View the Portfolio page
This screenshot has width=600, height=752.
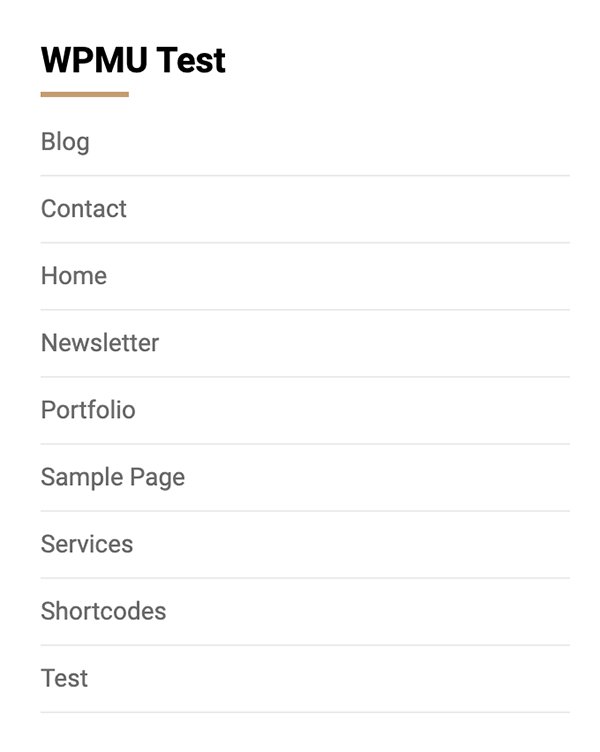point(88,410)
